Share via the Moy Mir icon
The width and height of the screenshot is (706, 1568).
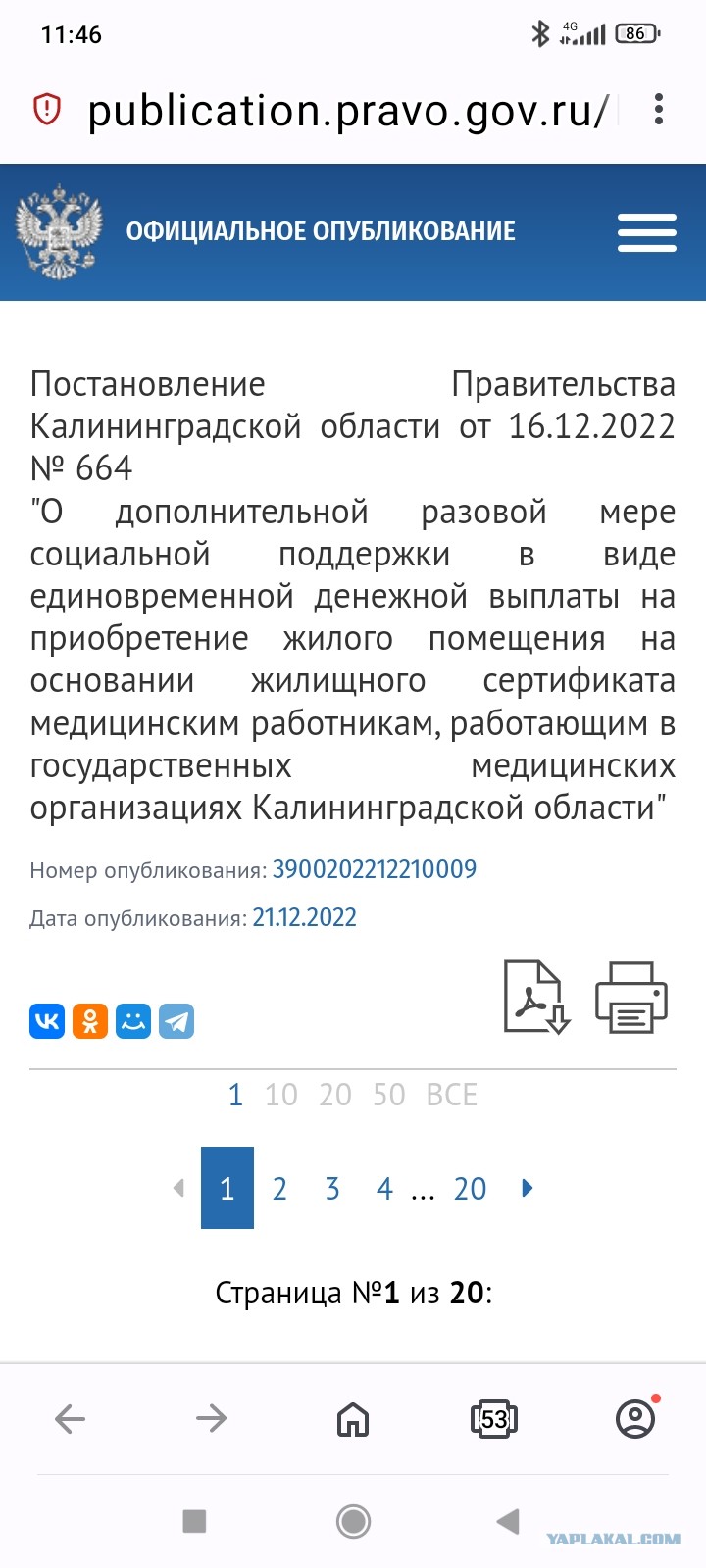pos(133,1021)
